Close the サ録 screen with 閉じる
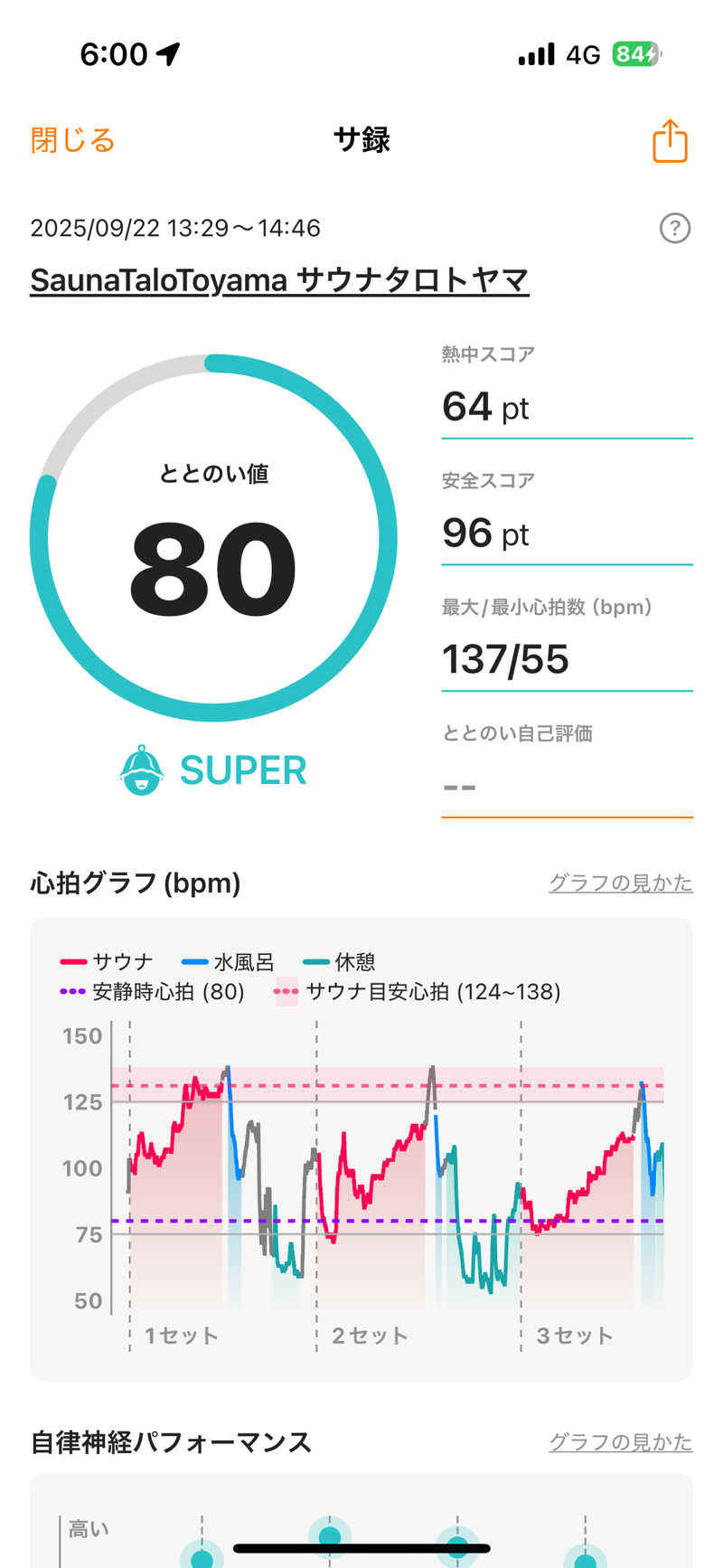Viewport: 723px width, 1568px height. click(x=72, y=141)
